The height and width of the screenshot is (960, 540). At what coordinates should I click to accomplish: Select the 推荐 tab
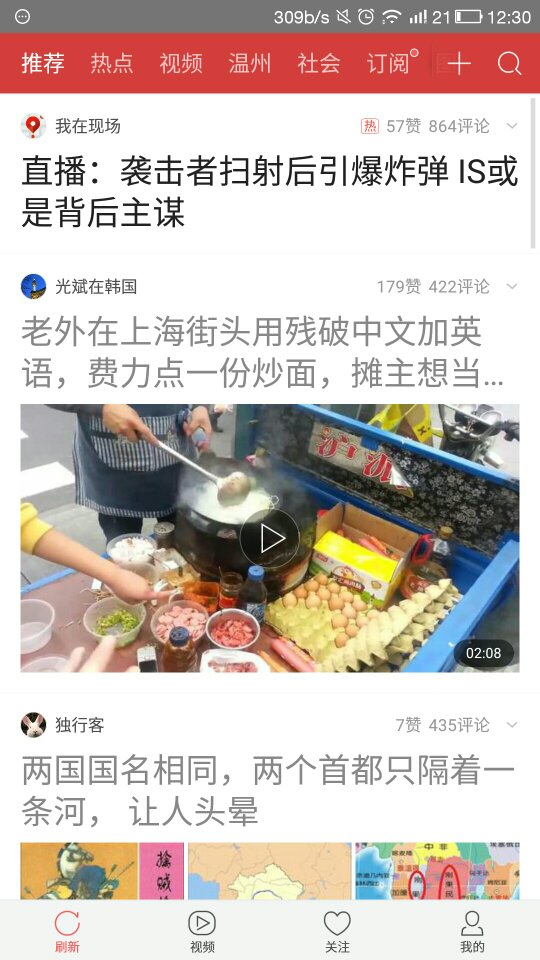42,63
